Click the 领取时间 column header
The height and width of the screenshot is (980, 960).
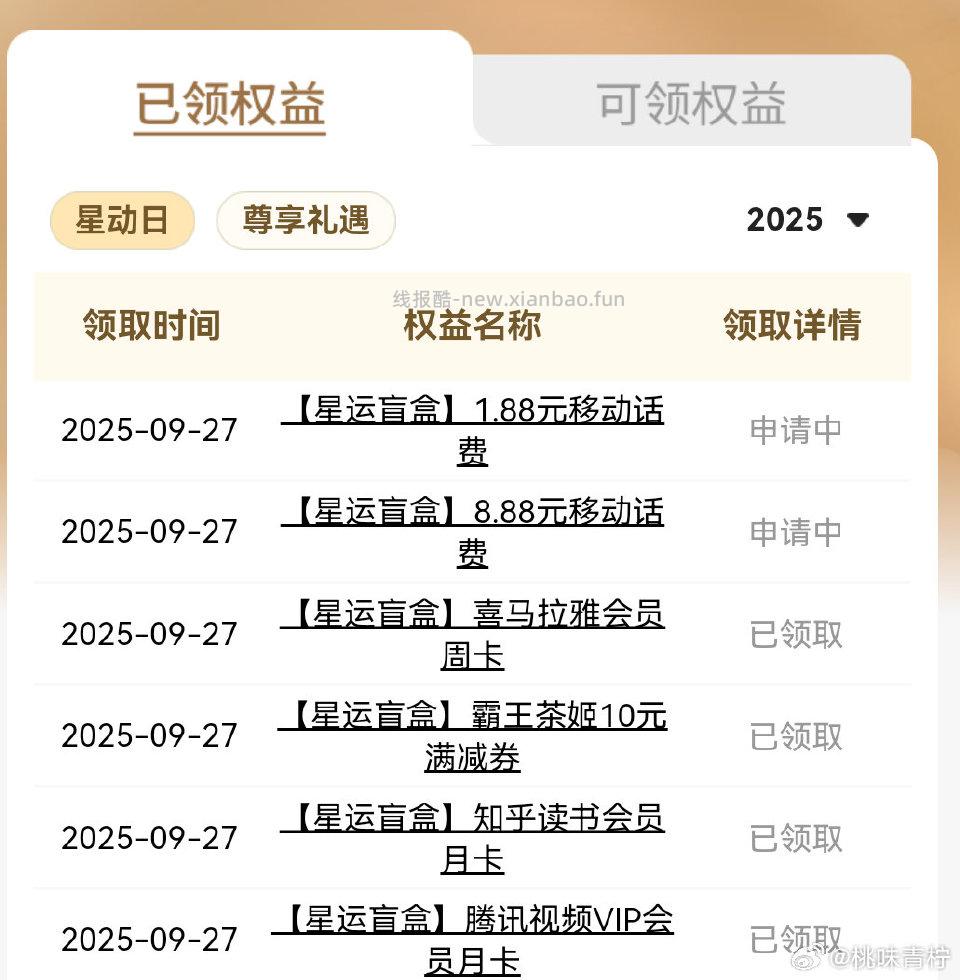coord(152,326)
